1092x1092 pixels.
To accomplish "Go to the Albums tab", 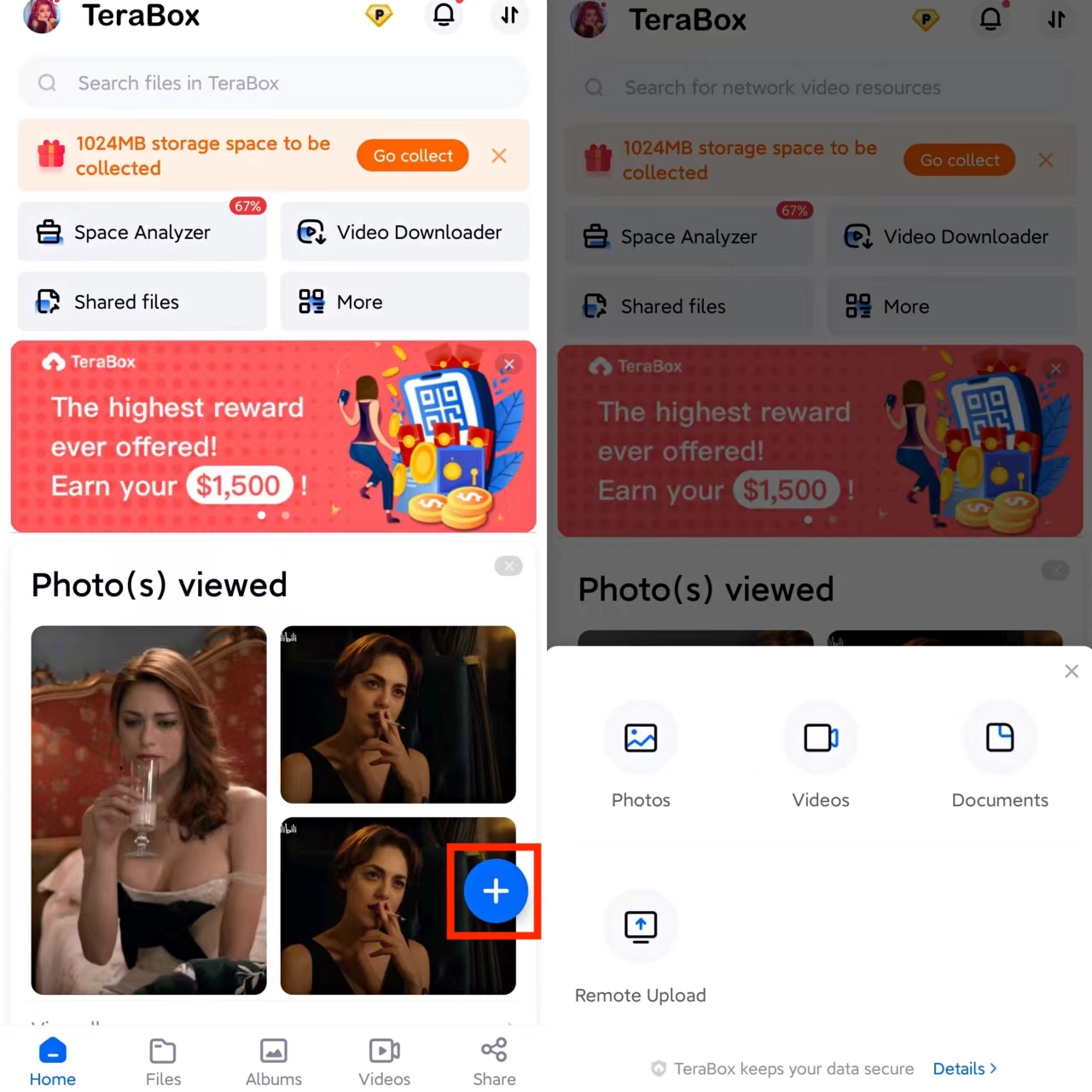I will coord(274,1061).
